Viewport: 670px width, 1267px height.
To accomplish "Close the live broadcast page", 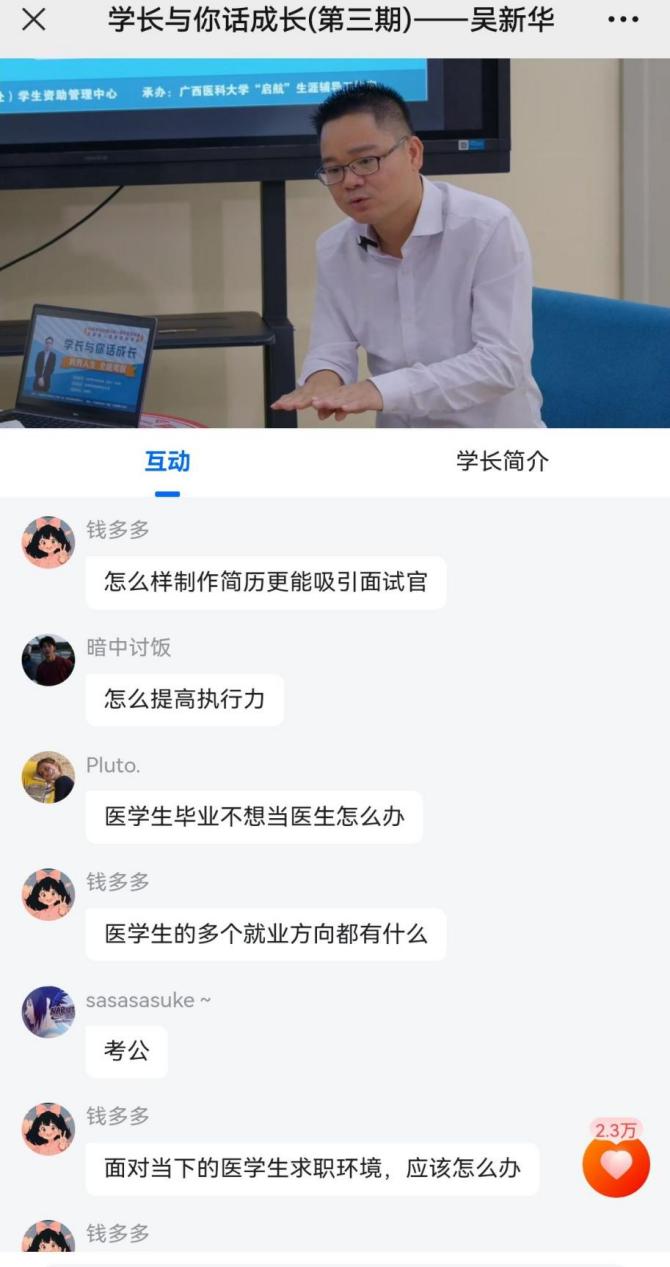I will tap(33, 20).
